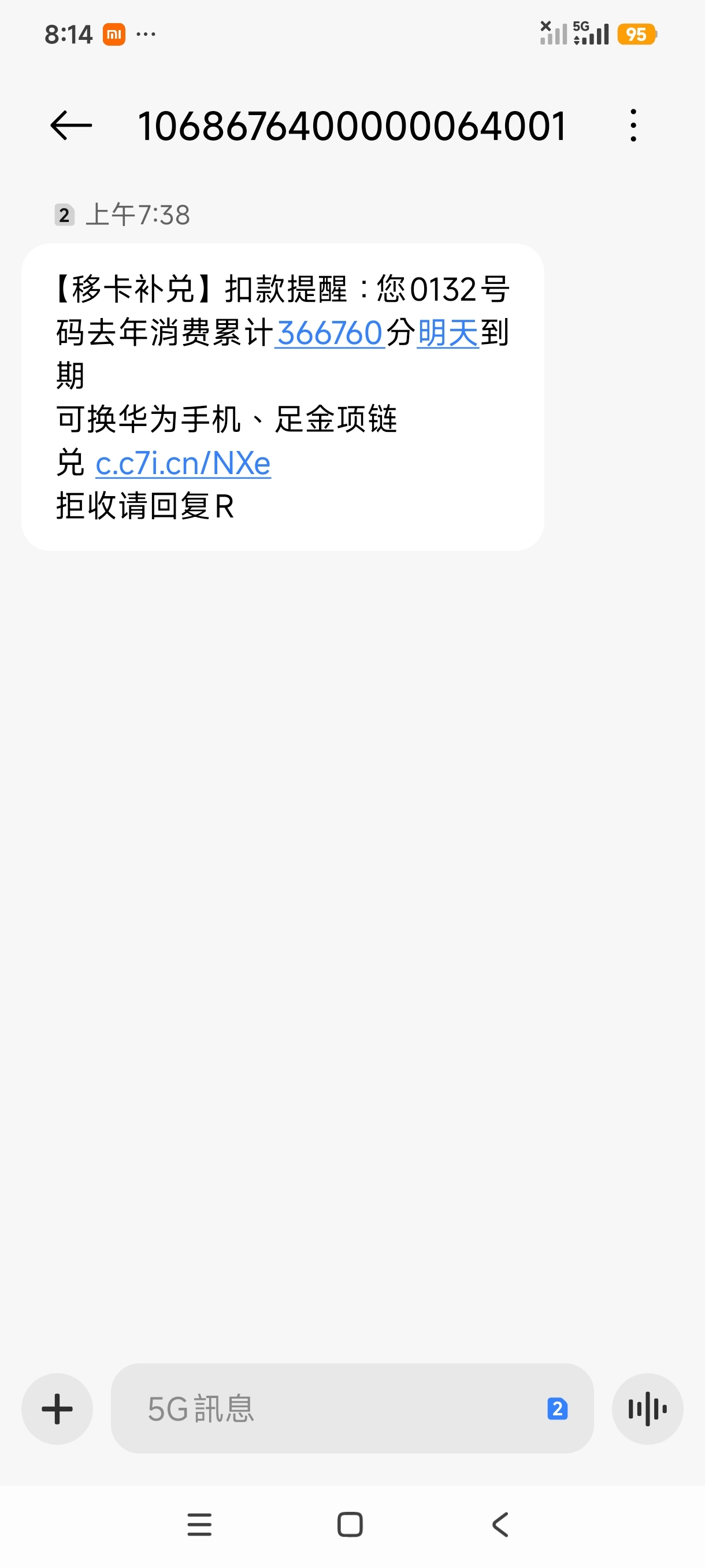This screenshot has height=1568, width=705.
Task: Tap the underlined 明天 date link
Action: click(448, 334)
